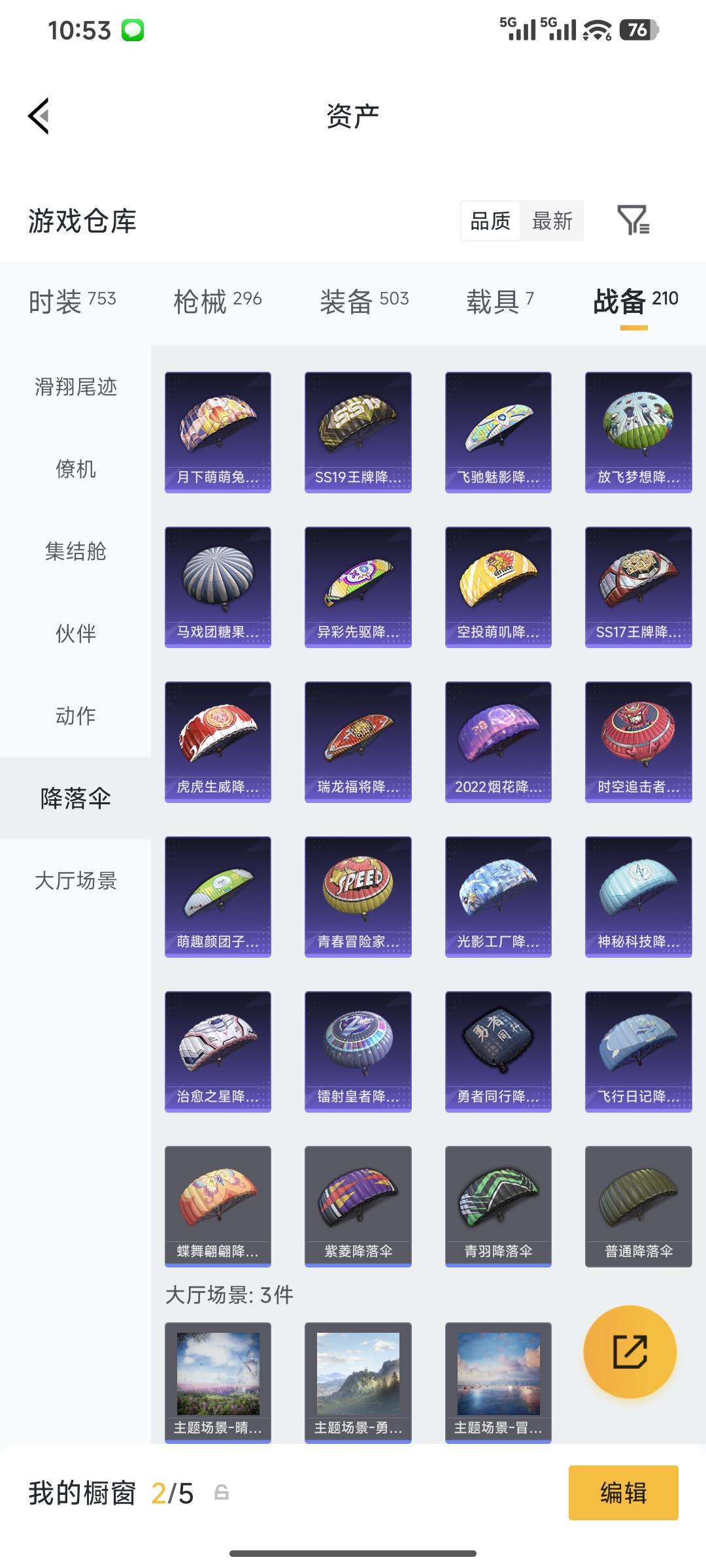Viewport: 706px width, 1568px height.
Task: Select the 普通降落伞 parachute item
Action: [x=638, y=1205]
